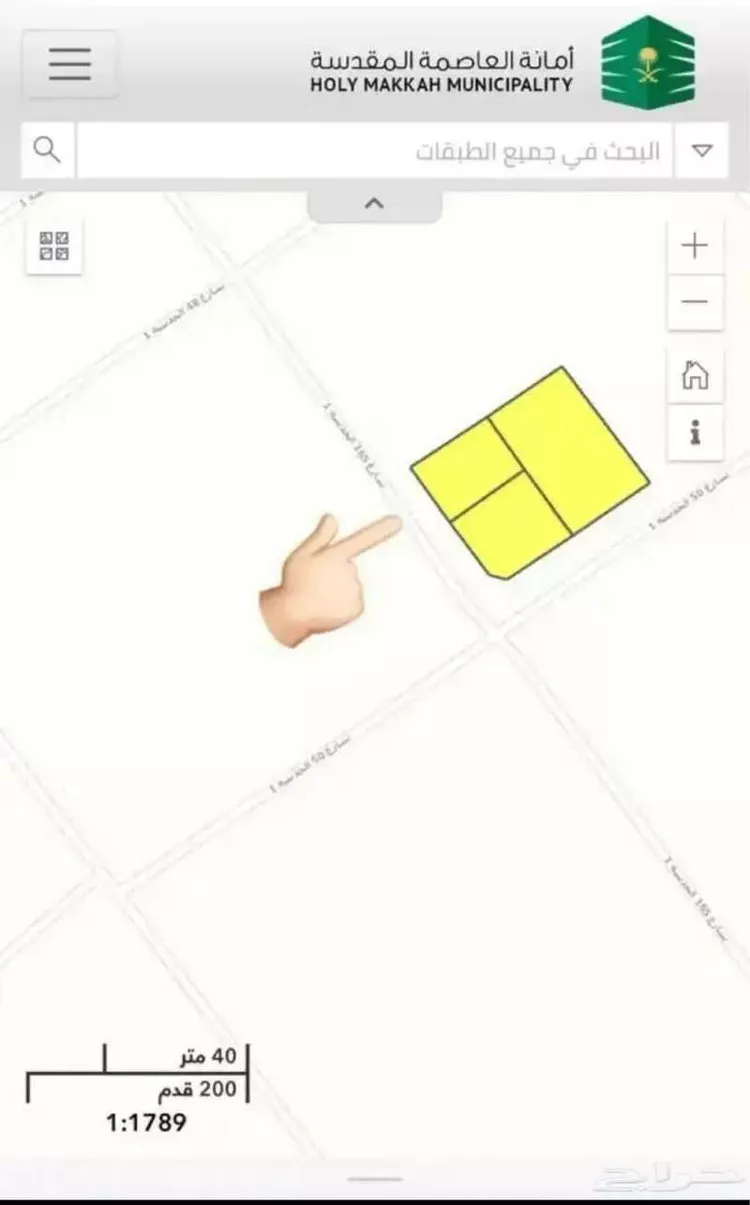Zoom in with the plus button

tap(695, 246)
